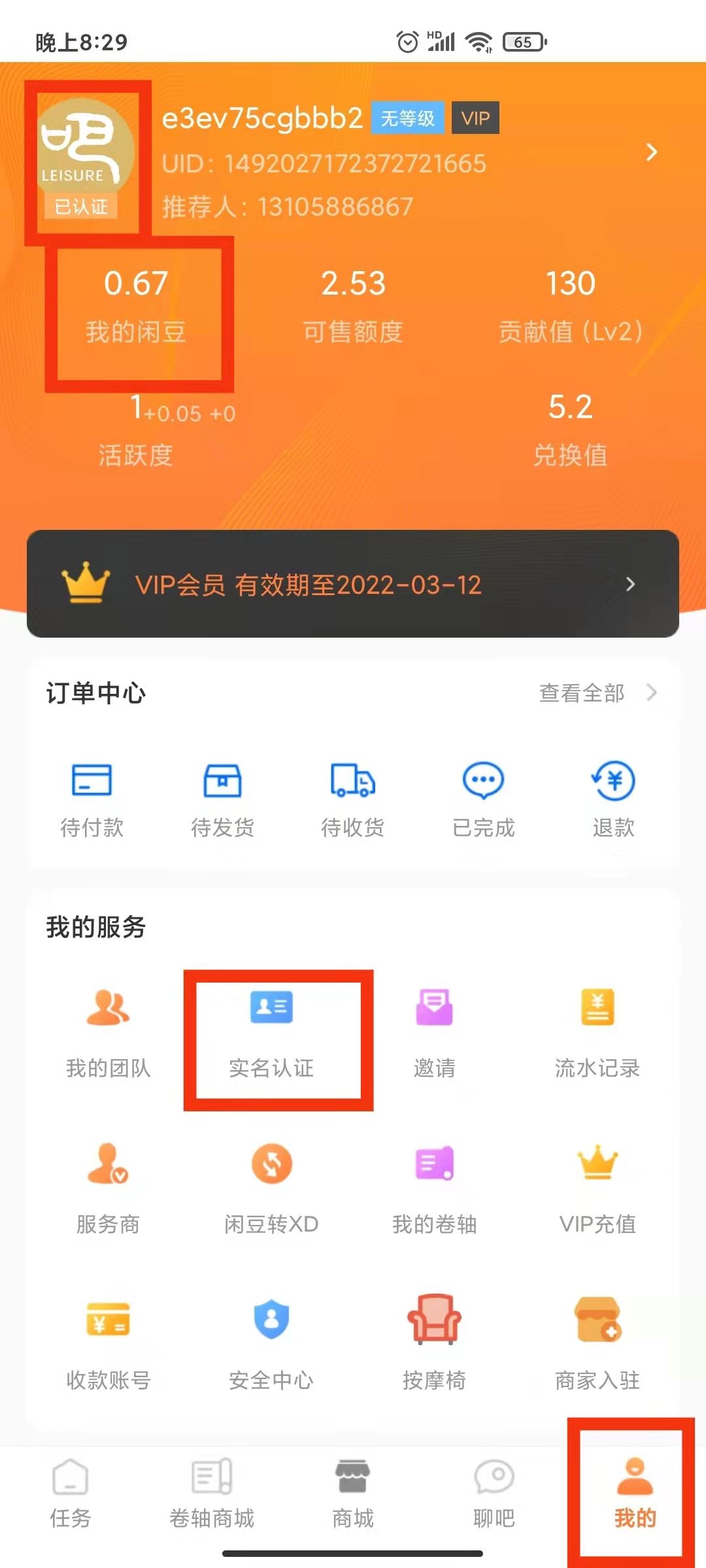Image resolution: width=706 pixels, height=1568 pixels.
Task: Open 流水记录
Action: (597, 1034)
